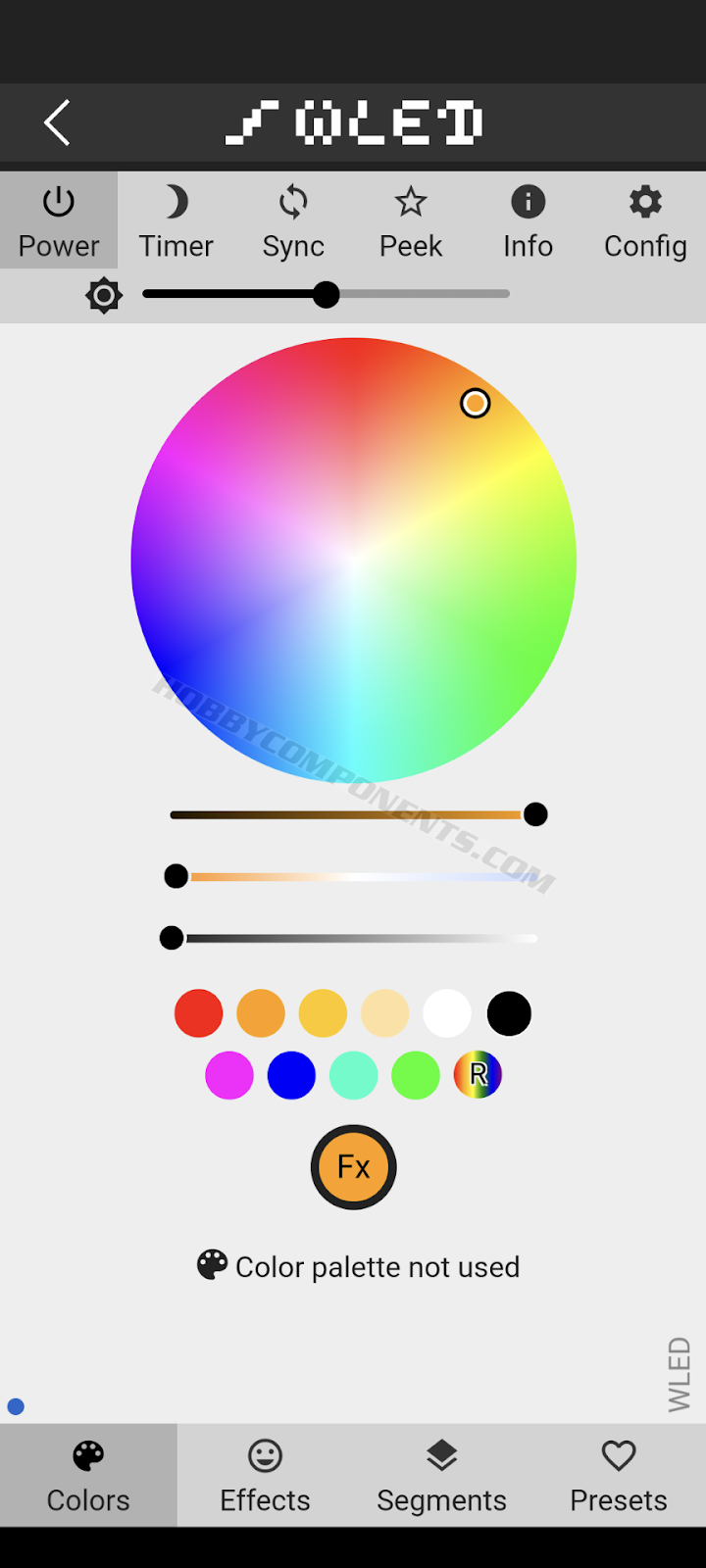Open the Info panel
Image resolution: width=706 pixels, height=1568 pixels.
tap(528, 221)
